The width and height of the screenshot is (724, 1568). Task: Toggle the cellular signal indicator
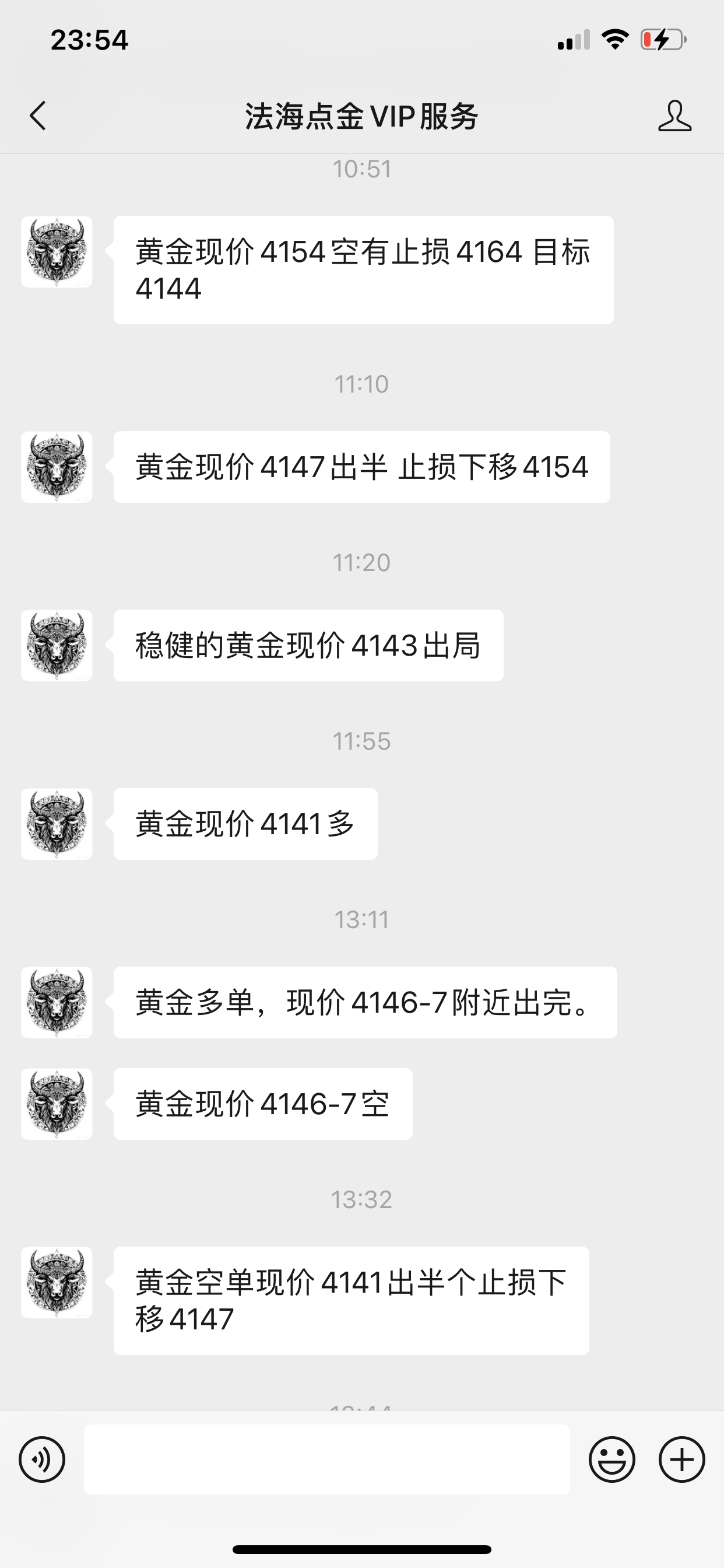[x=574, y=39]
